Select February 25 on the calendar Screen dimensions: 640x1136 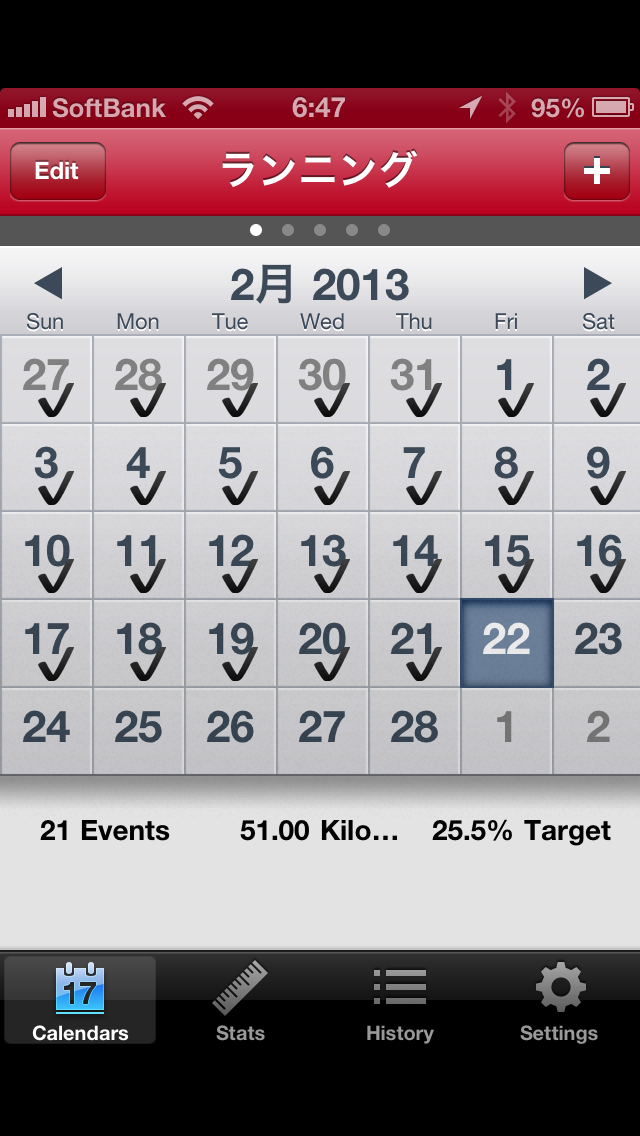click(x=138, y=731)
